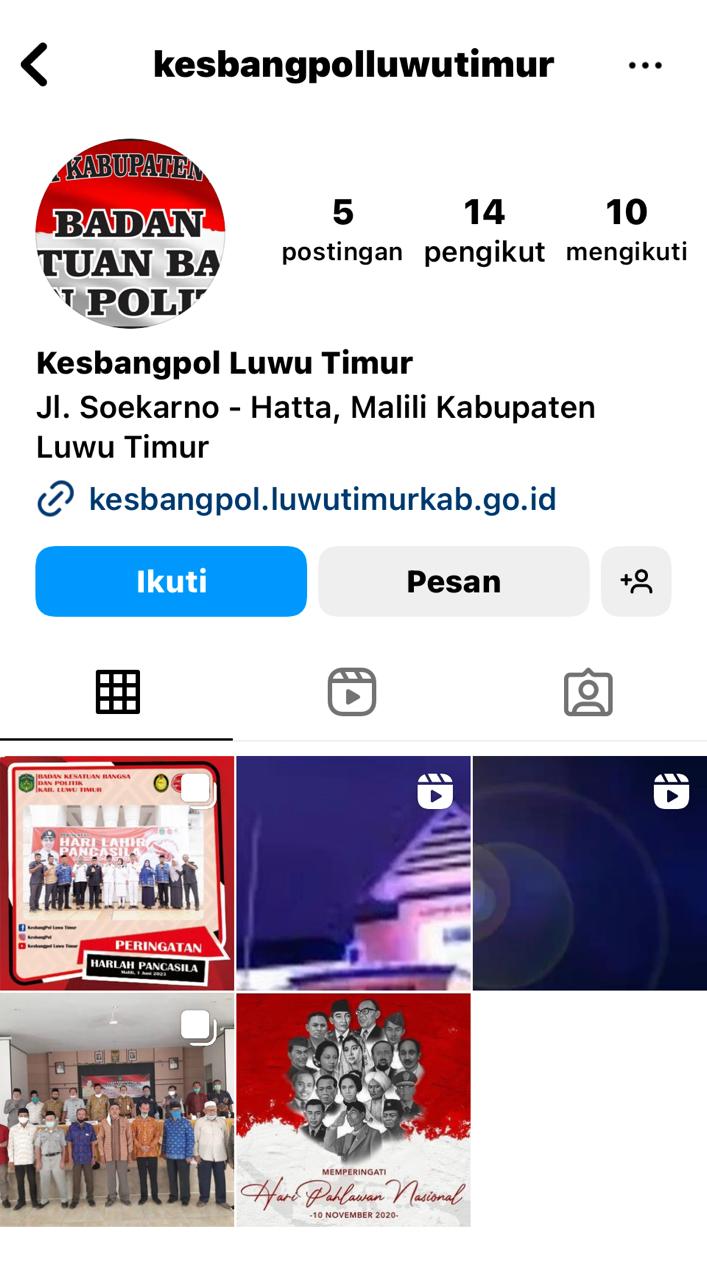Switch to the Reels tab

[x=352, y=692]
